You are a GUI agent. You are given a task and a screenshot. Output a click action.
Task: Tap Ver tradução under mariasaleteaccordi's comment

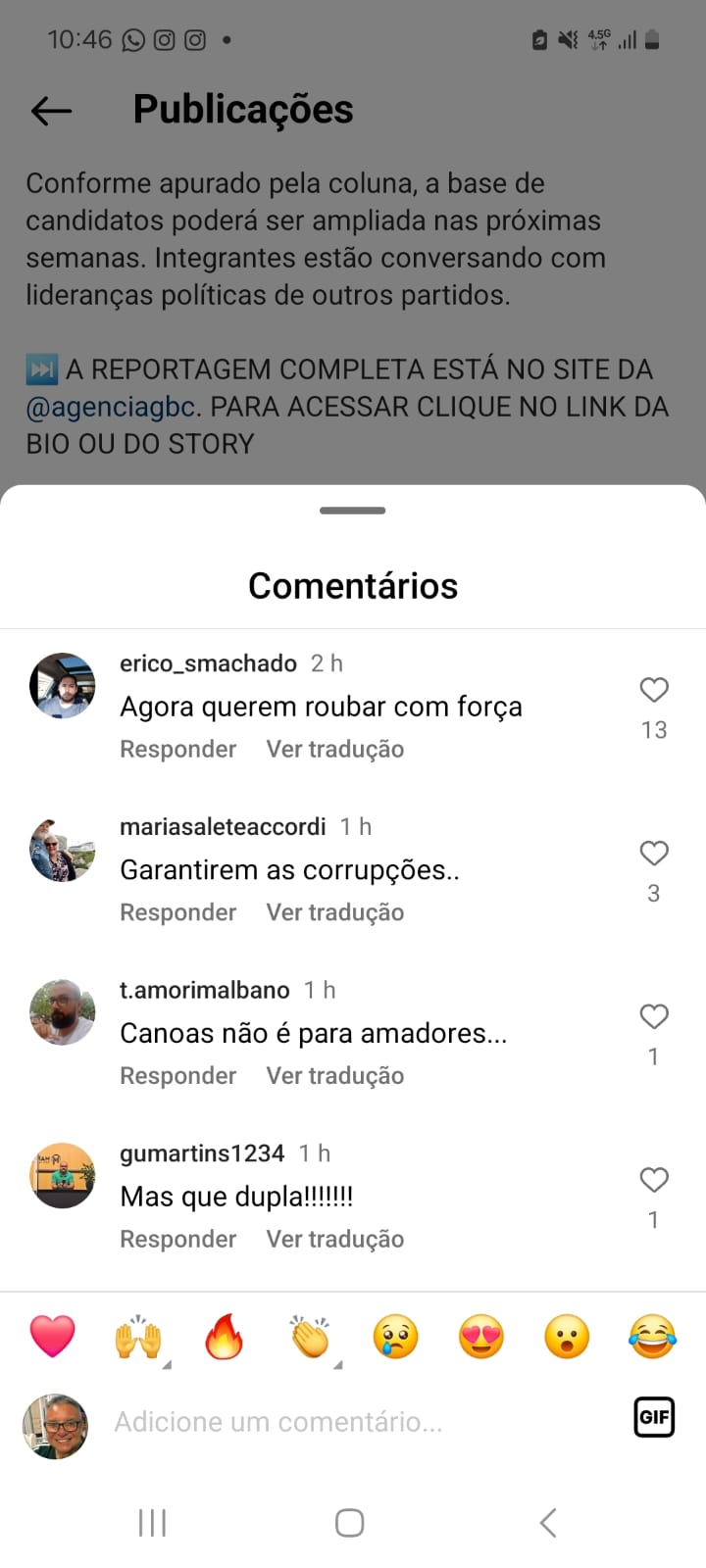[335, 912]
